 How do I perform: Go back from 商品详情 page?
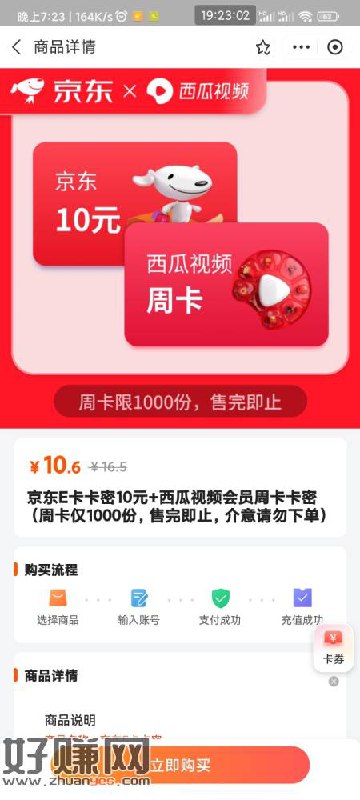pyautogui.click(x=17, y=47)
